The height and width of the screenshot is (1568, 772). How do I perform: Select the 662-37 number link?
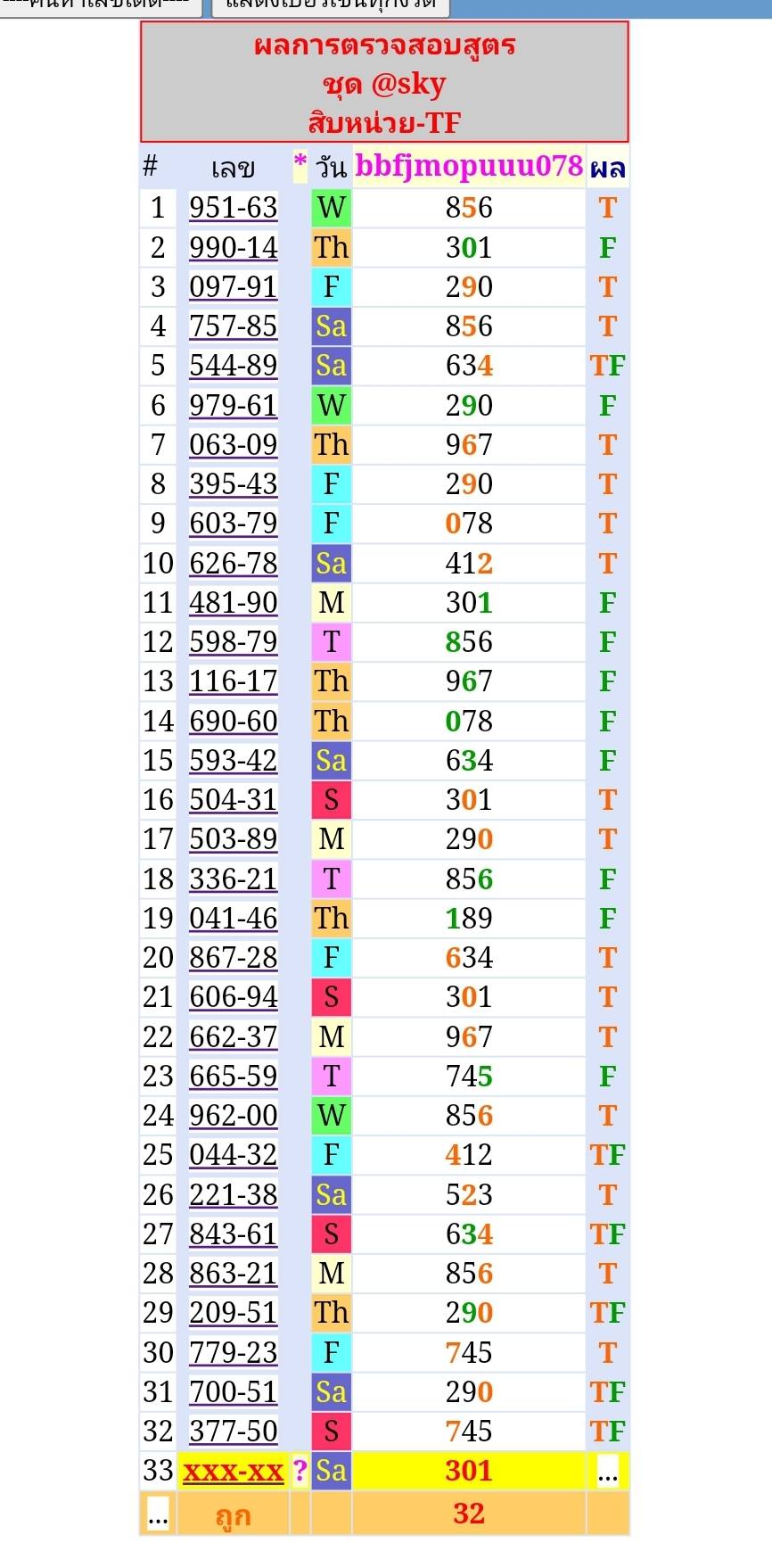click(233, 1036)
